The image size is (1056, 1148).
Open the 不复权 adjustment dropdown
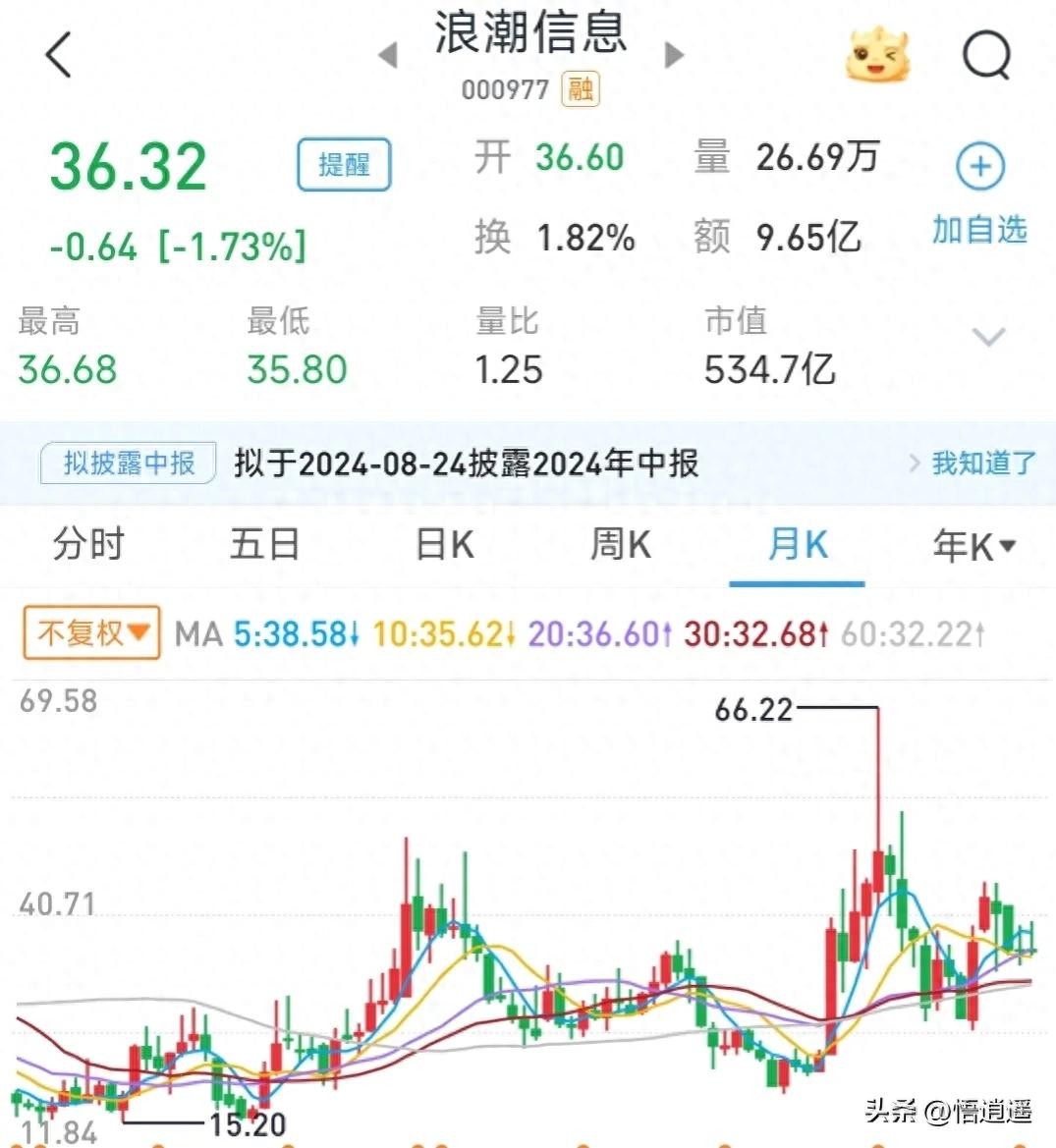[91, 633]
